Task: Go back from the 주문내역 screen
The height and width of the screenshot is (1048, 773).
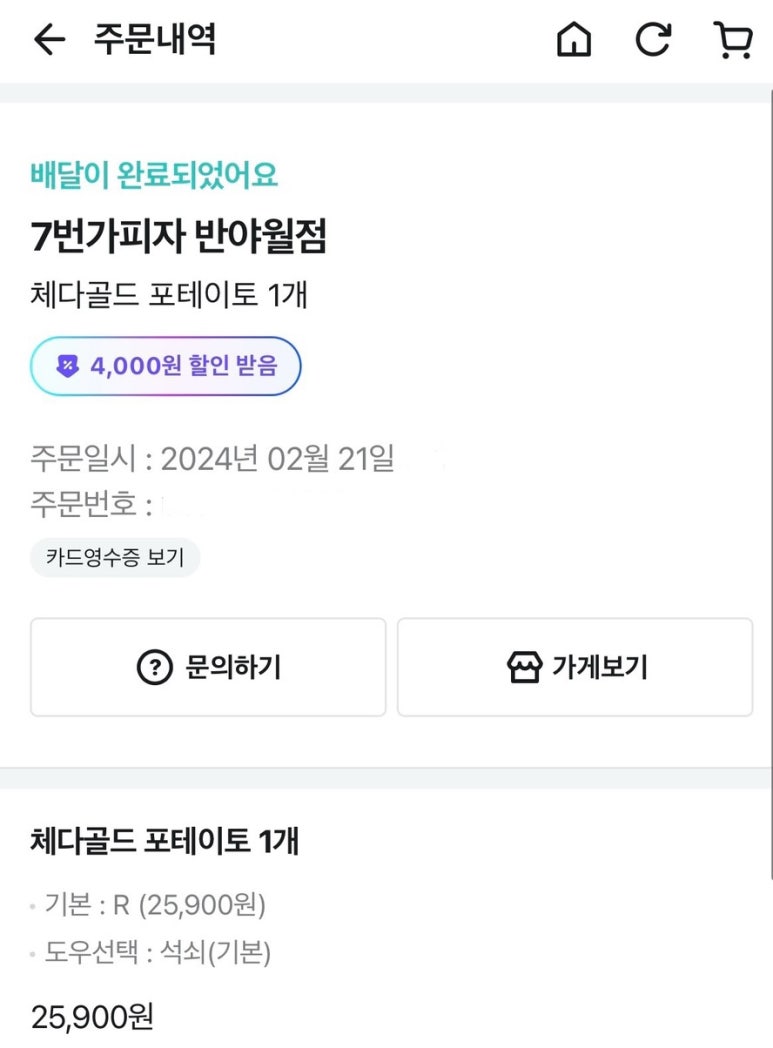Action: tap(48, 40)
